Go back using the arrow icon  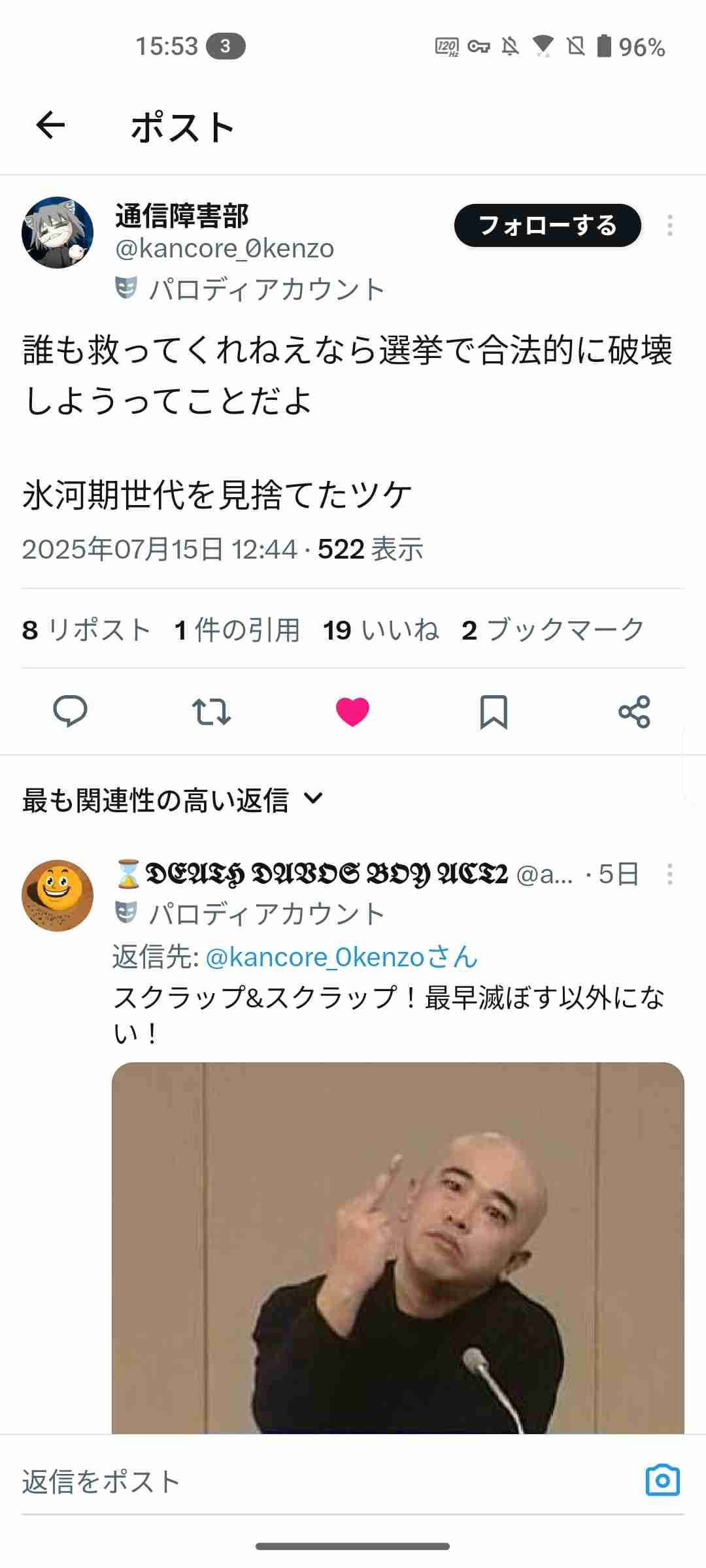pos(50,125)
